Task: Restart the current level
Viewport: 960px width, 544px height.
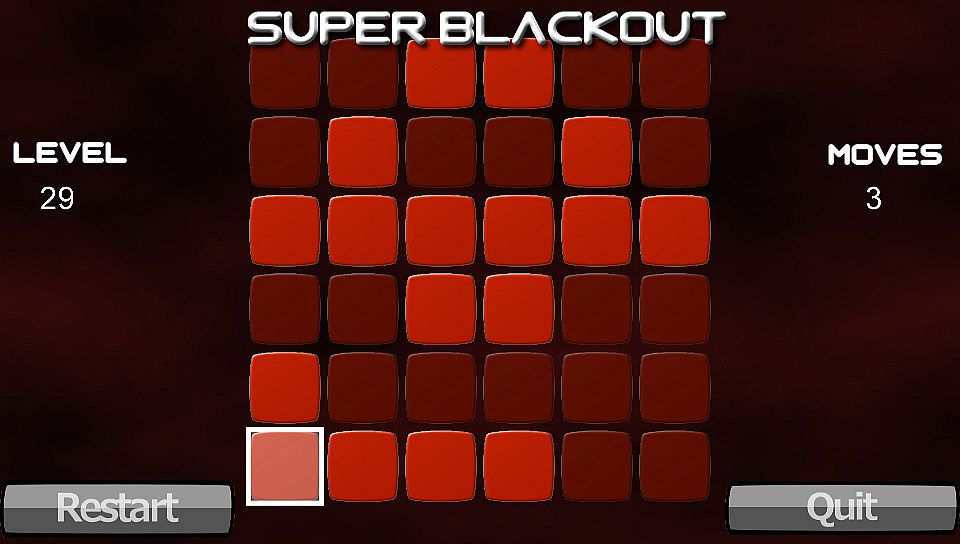Action: point(117,507)
